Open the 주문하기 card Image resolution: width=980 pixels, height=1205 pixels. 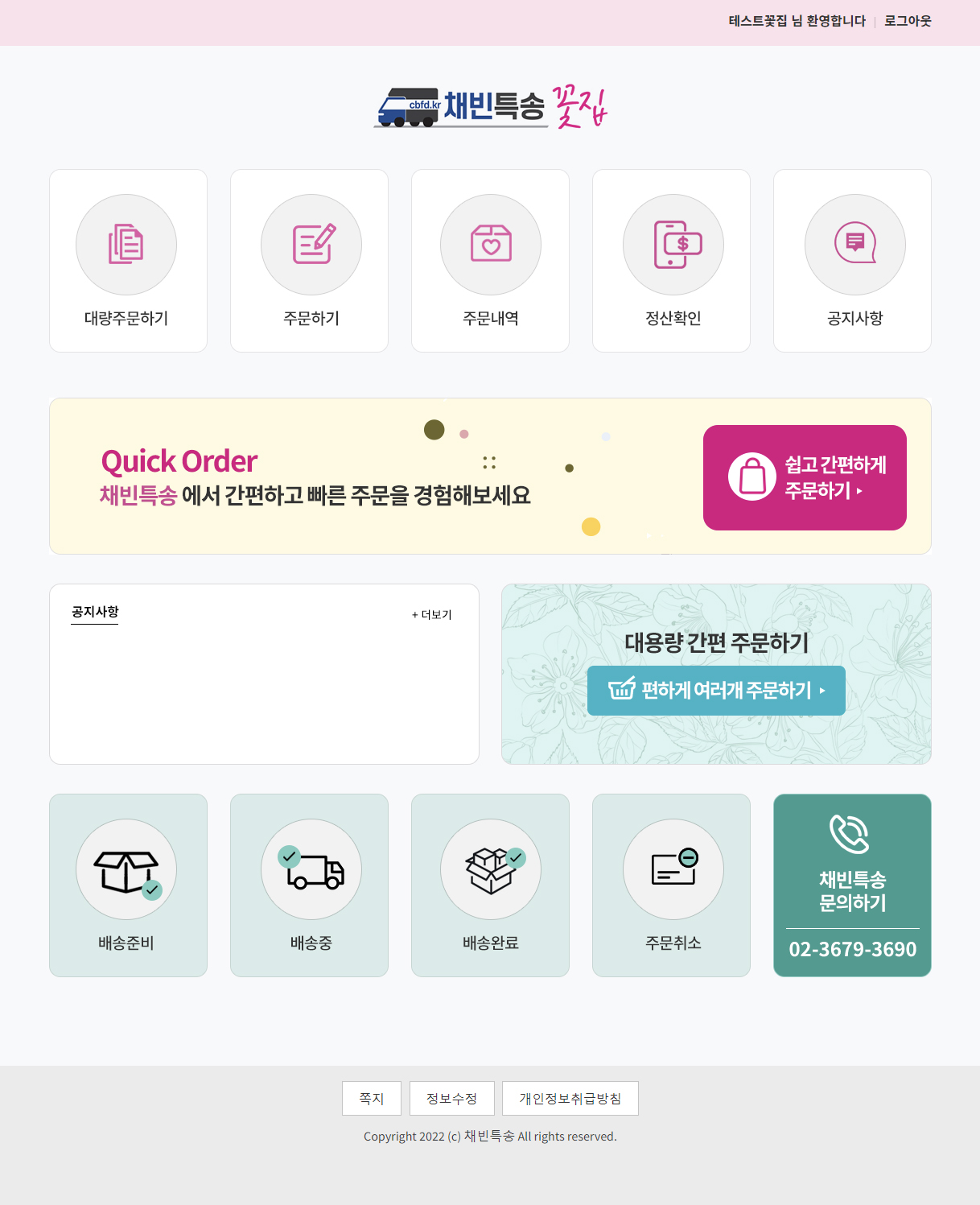pos(309,261)
